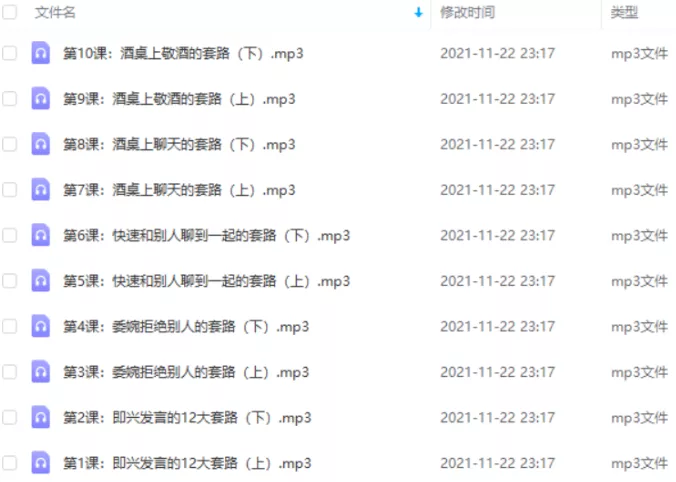Check the box for 第10课 file
The image size is (676, 482).
click(10, 54)
